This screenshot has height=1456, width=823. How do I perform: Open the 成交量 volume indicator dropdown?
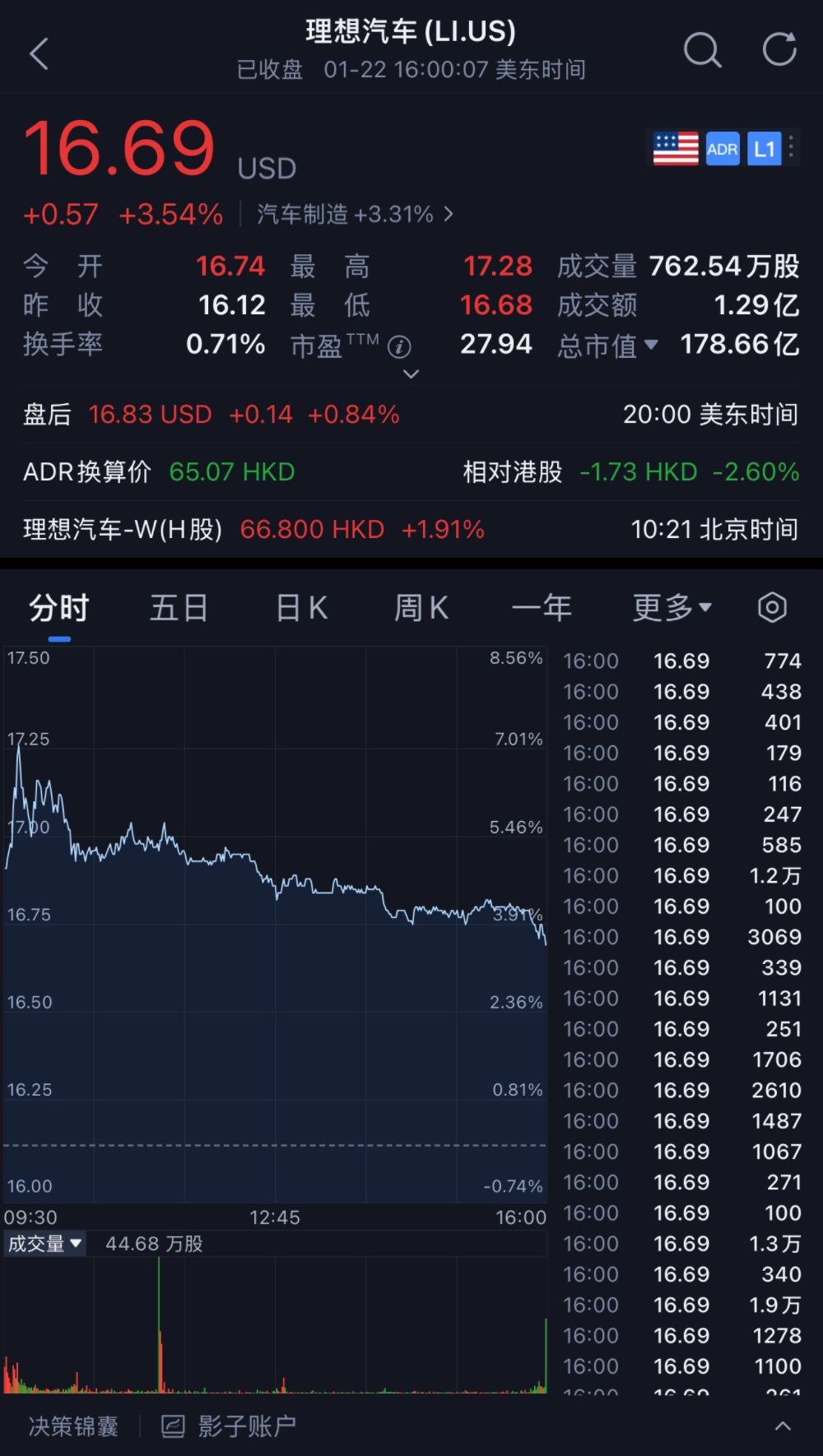(44, 1244)
